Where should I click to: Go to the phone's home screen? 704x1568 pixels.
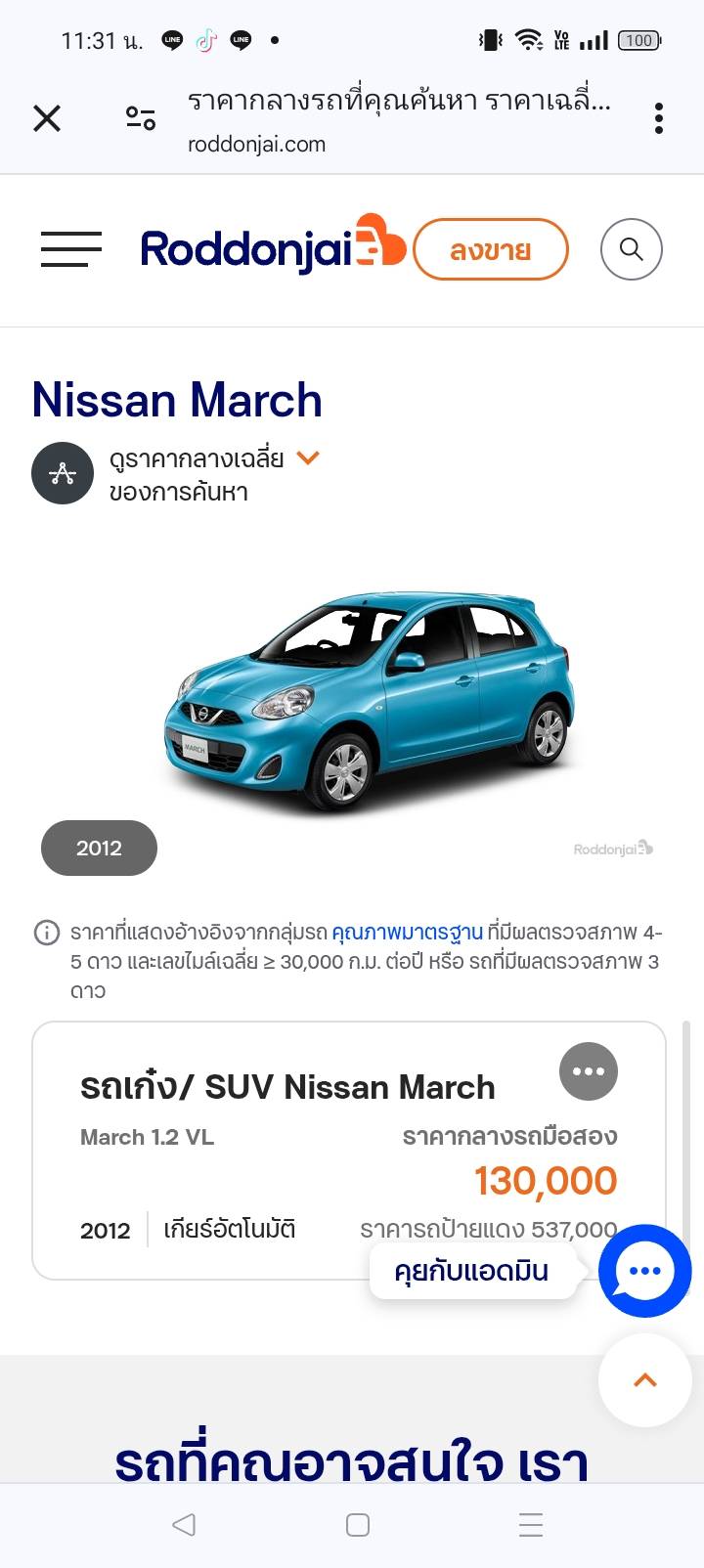pyautogui.click(x=358, y=1525)
